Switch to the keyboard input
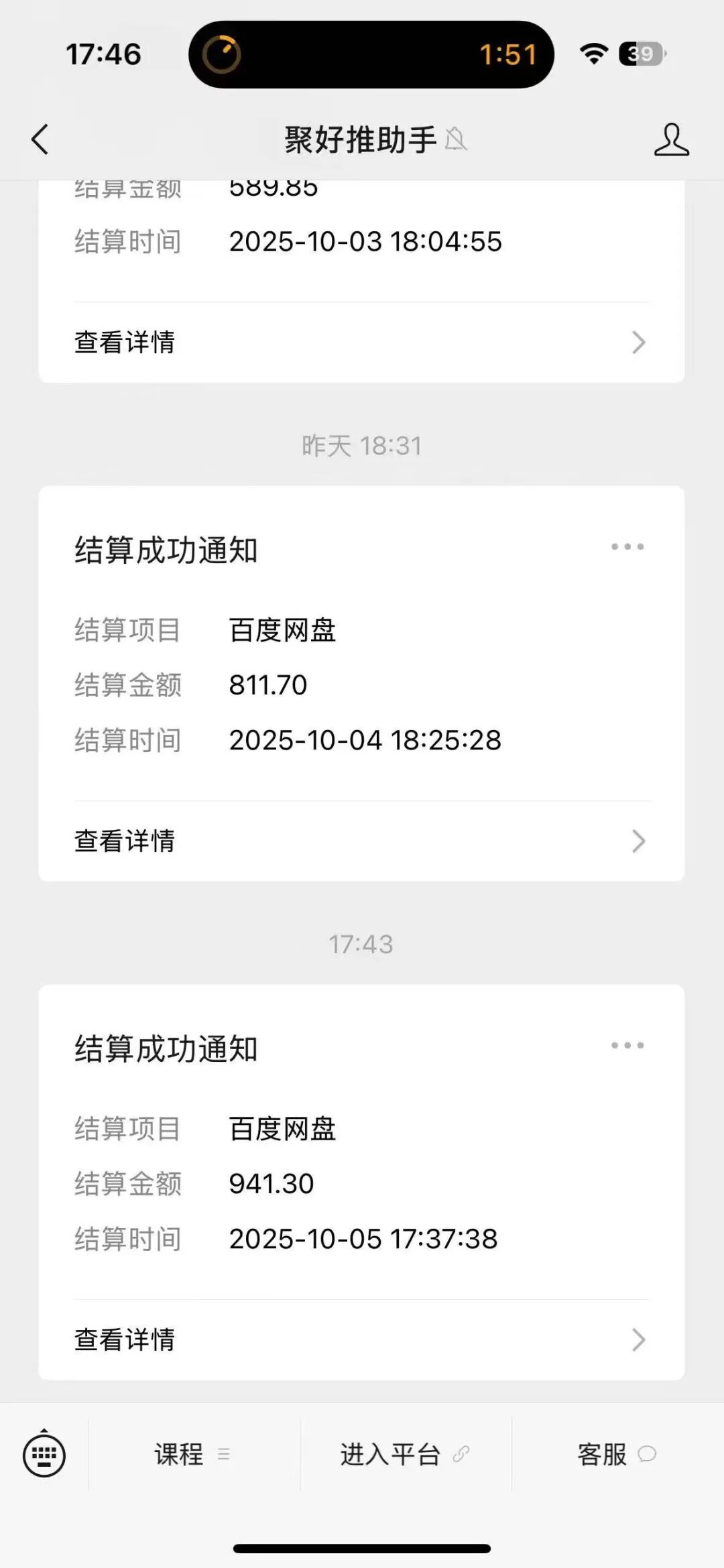Image resolution: width=724 pixels, height=1568 pixels. pos(44,1455)
